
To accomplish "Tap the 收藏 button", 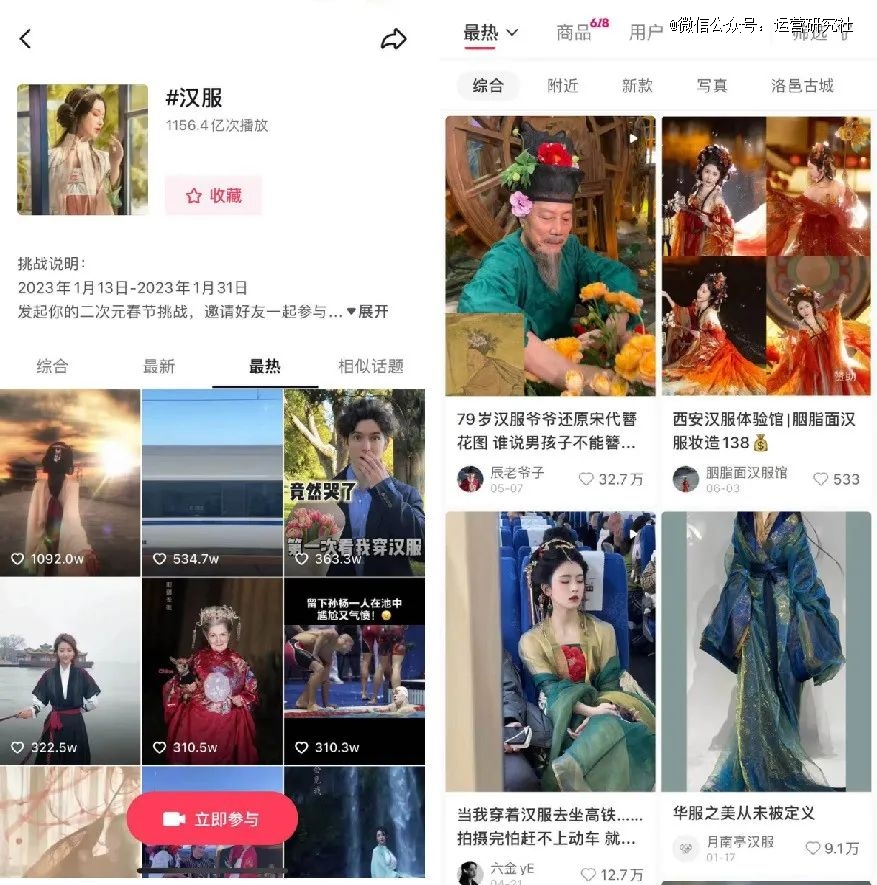I will (213, 196).
